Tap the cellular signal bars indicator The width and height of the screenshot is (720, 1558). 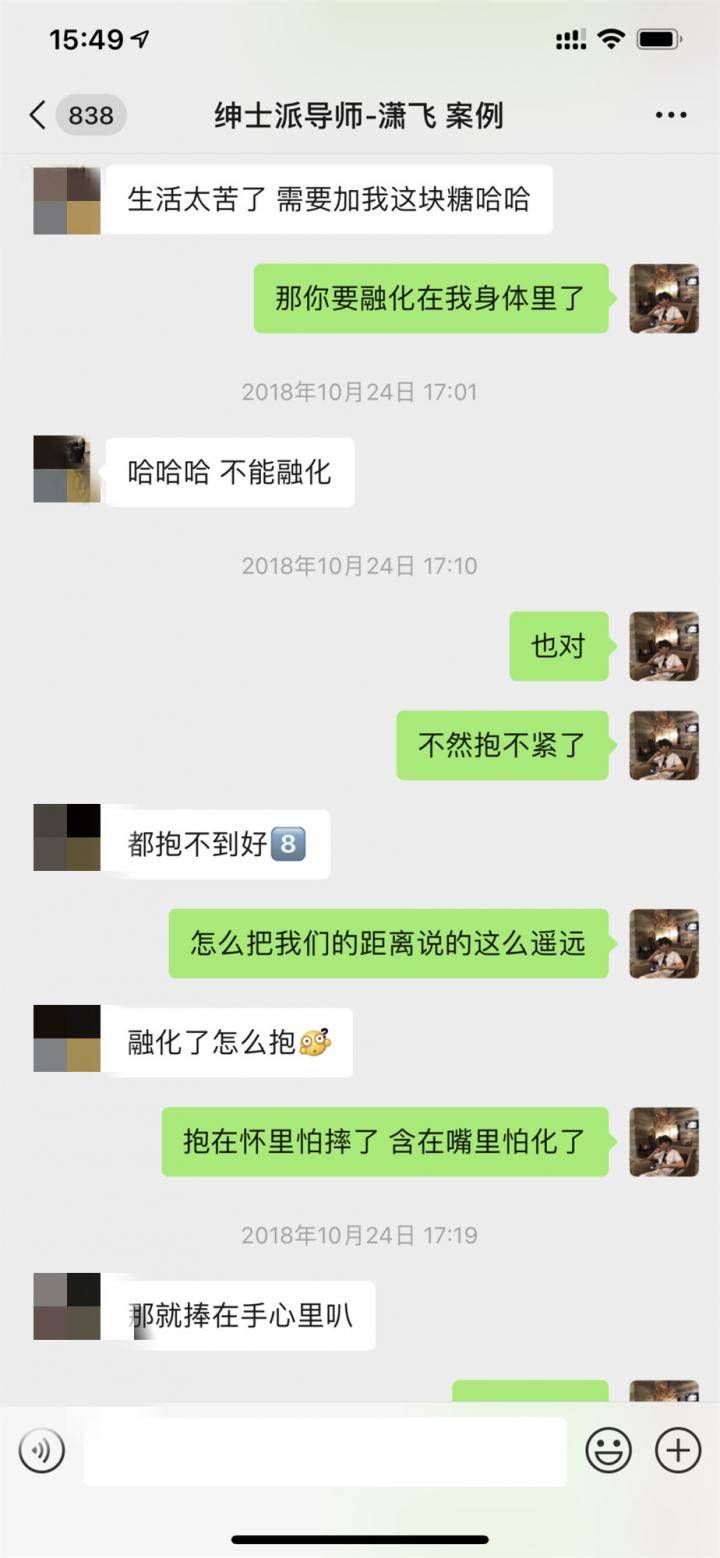tap(571, 37)
